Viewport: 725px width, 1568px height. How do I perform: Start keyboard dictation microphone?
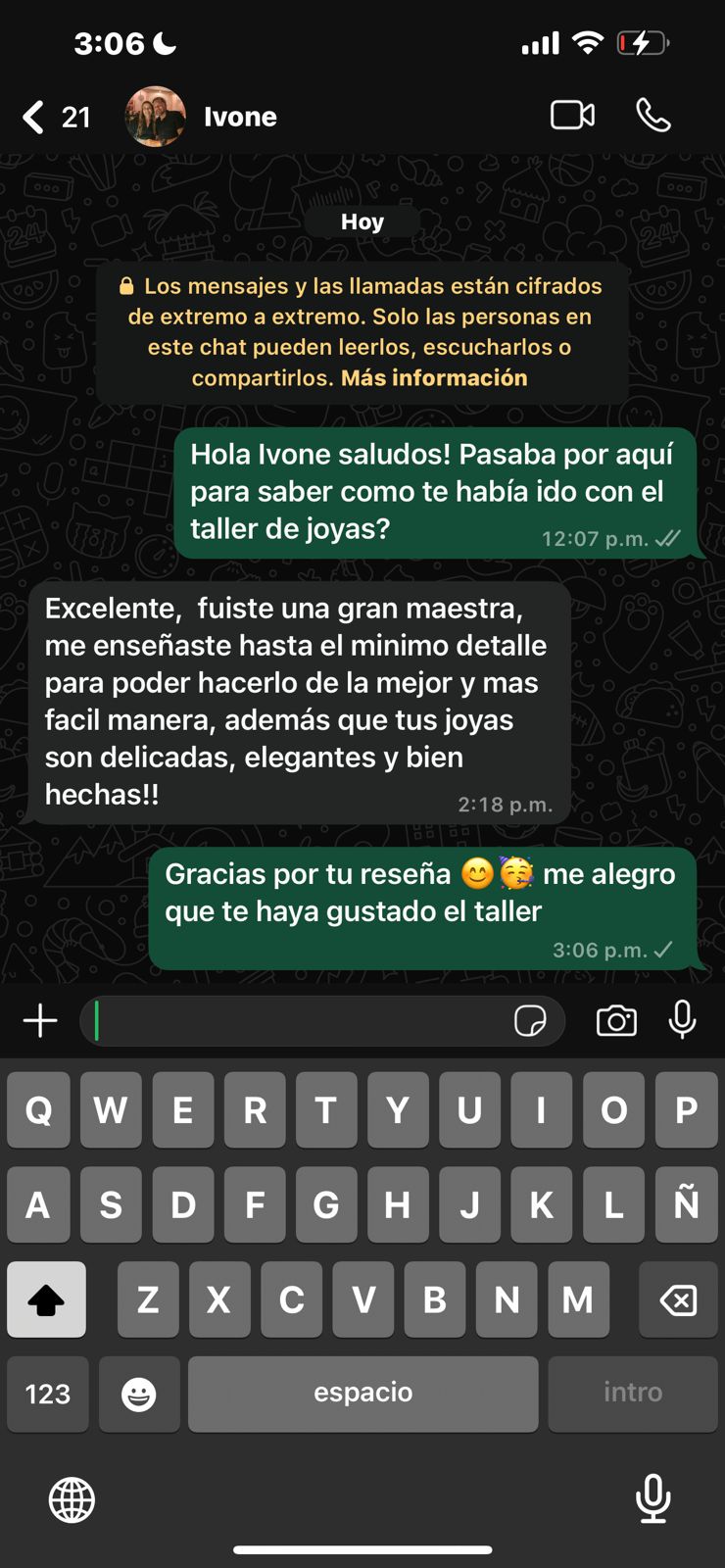click(652, 1498)
